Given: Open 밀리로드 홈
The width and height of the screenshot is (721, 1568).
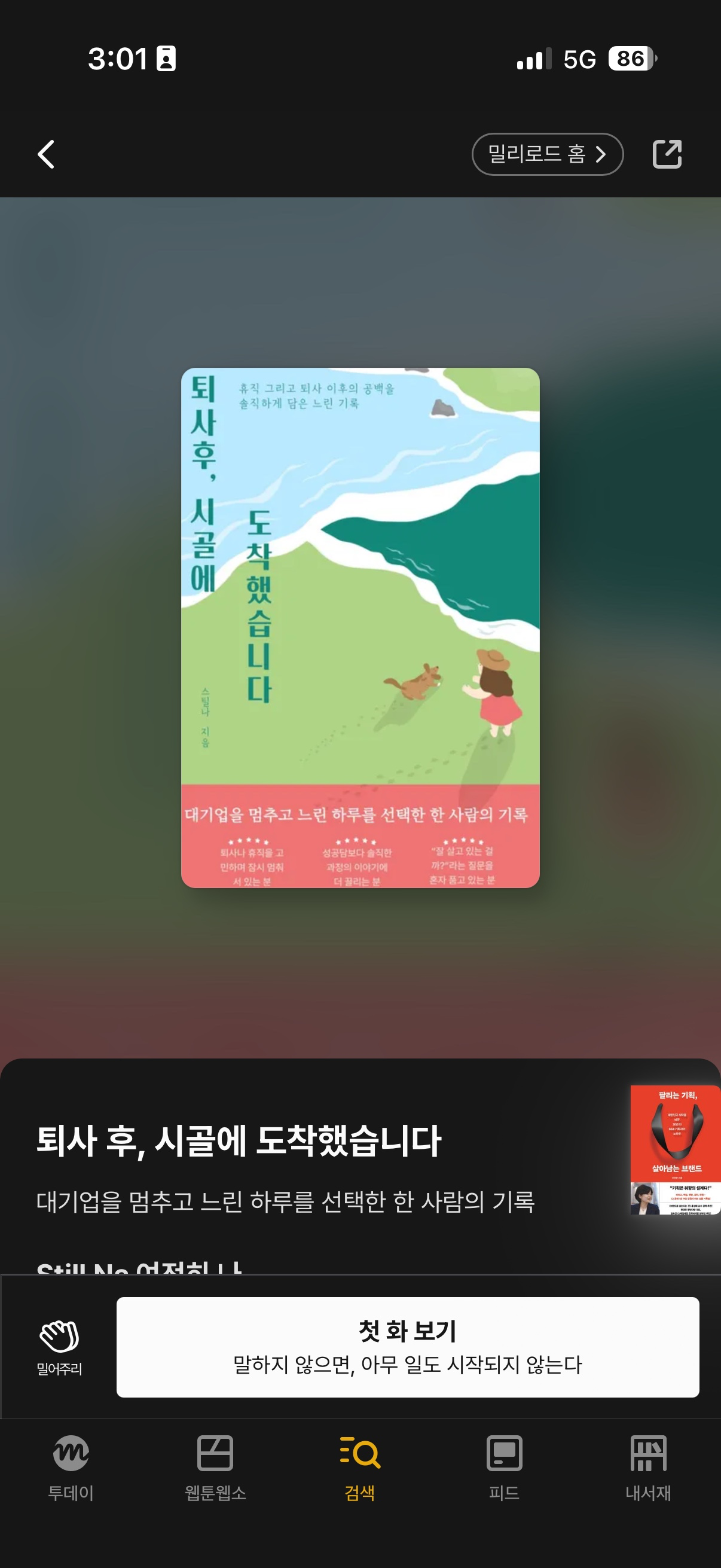Looking at the screenshot, I should coord(547,154).
